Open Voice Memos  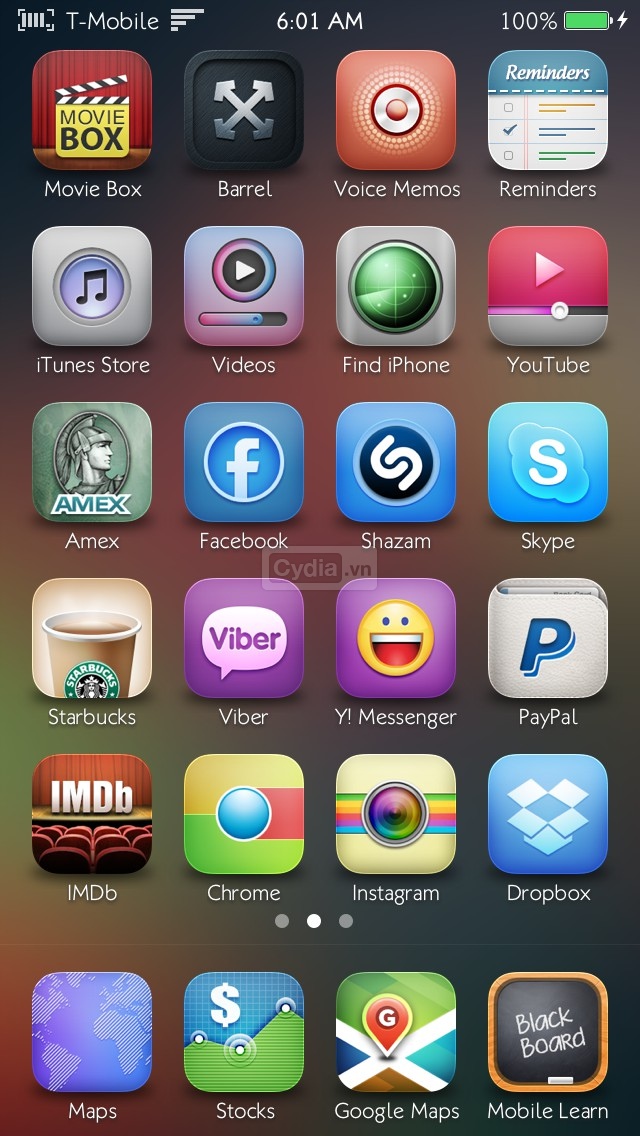tap(396, 111)
